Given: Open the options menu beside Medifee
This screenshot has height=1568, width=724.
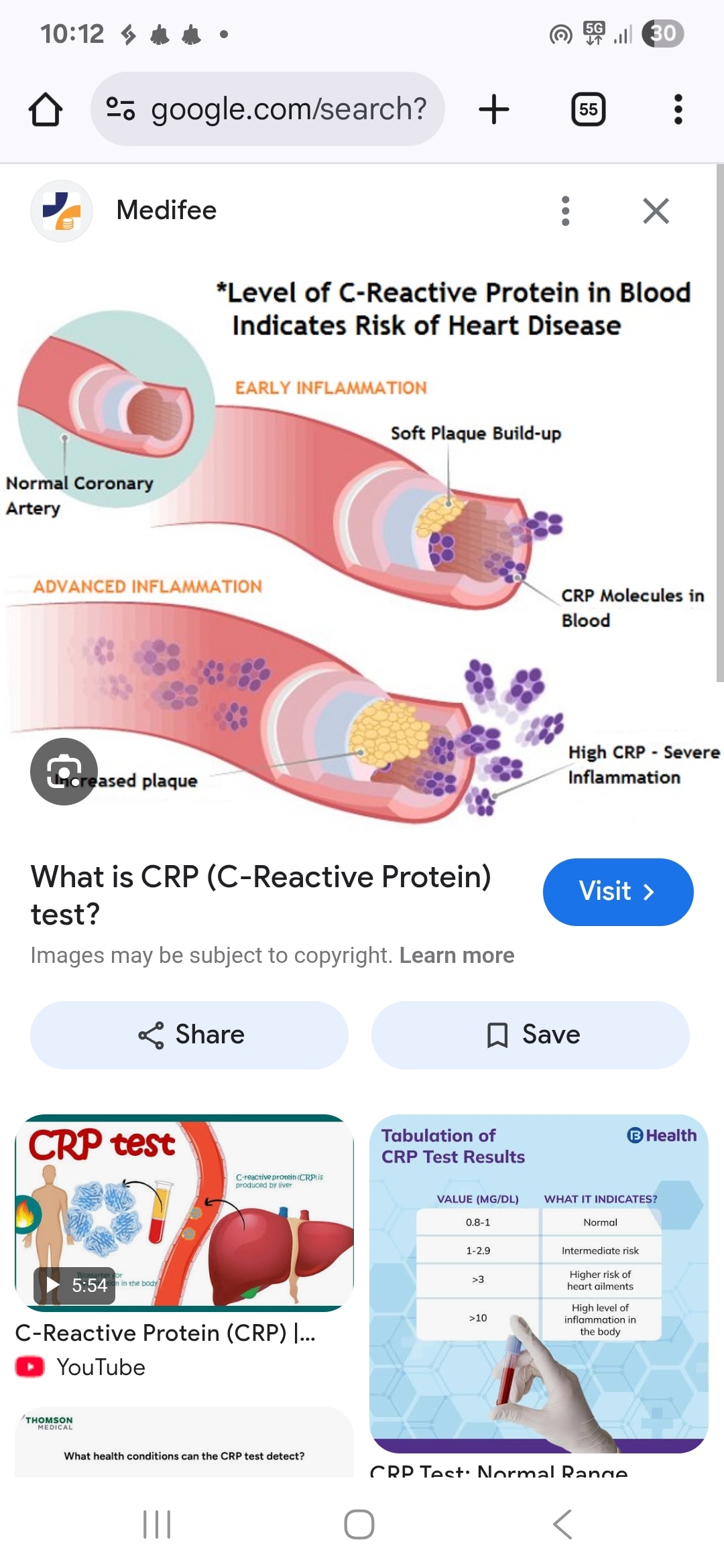Looking at the screenshot, I should (x=566, y=211).
